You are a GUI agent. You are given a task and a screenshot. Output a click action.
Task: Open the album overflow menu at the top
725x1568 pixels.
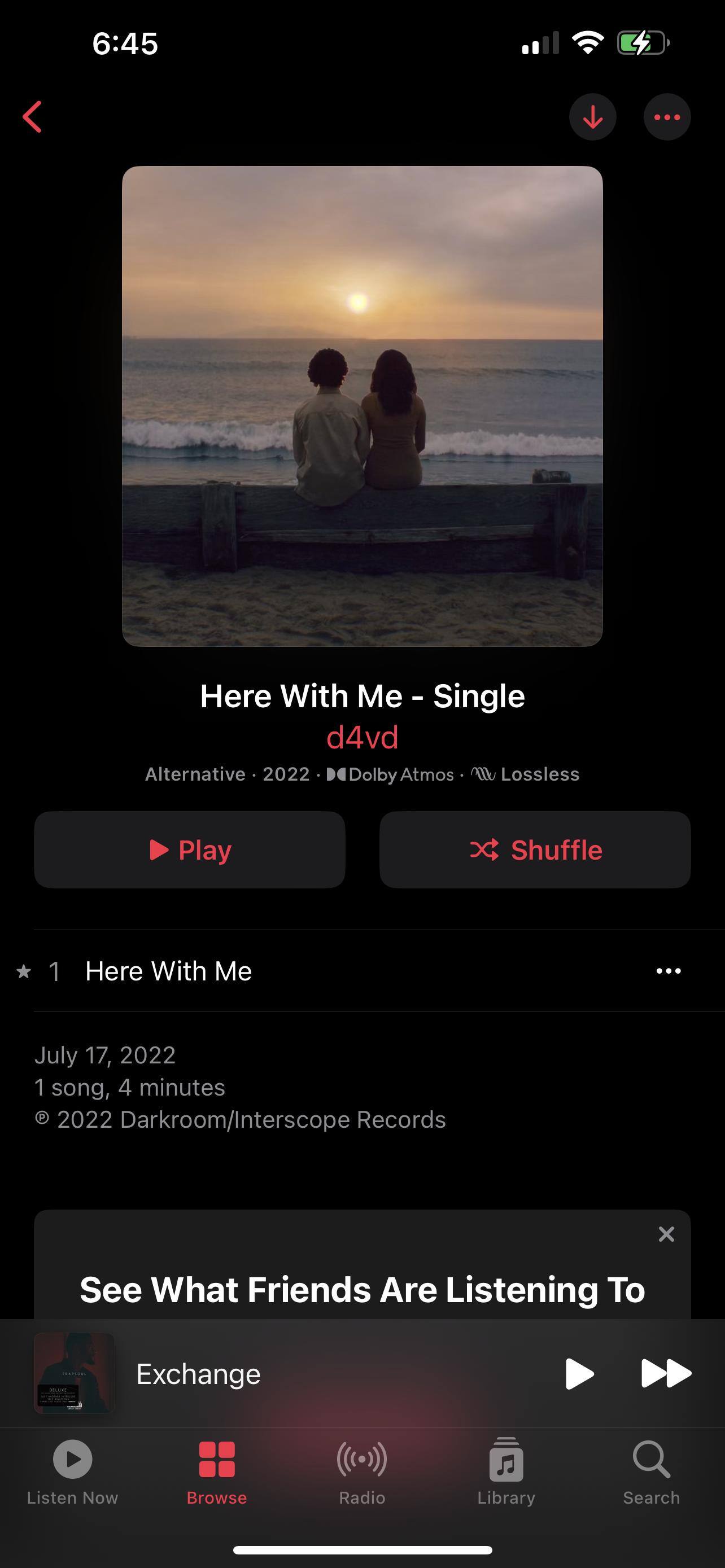point(667,117)
